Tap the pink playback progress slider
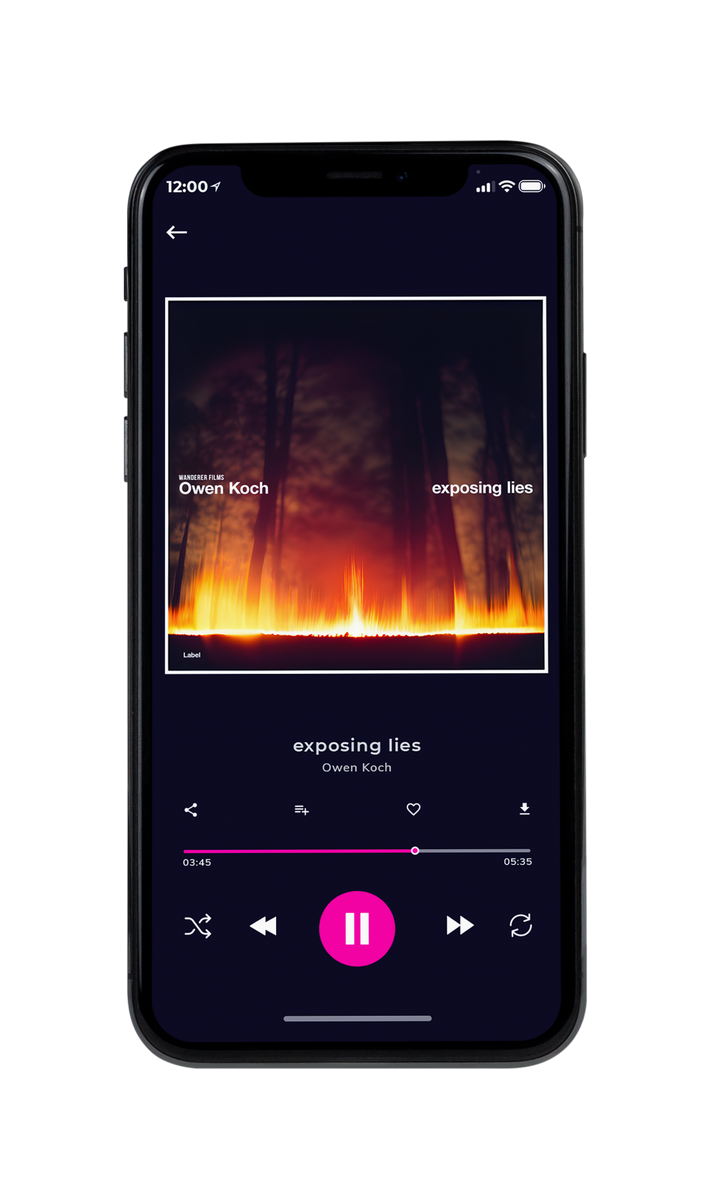This screenshot has height=1200, width=720. 357,851
